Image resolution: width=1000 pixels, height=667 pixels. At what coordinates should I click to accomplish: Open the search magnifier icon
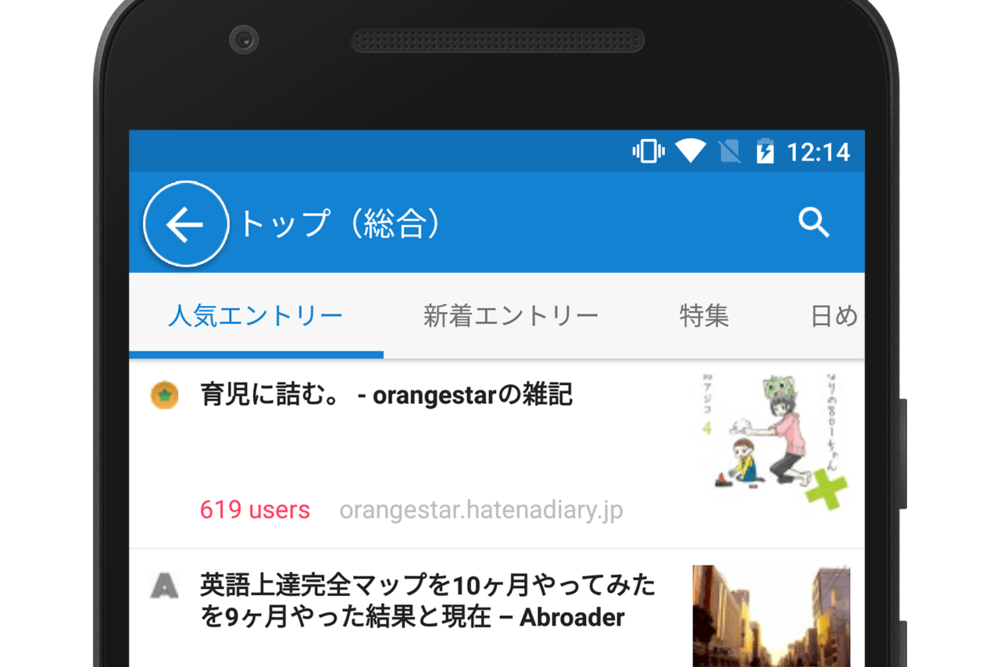[814, 223]
